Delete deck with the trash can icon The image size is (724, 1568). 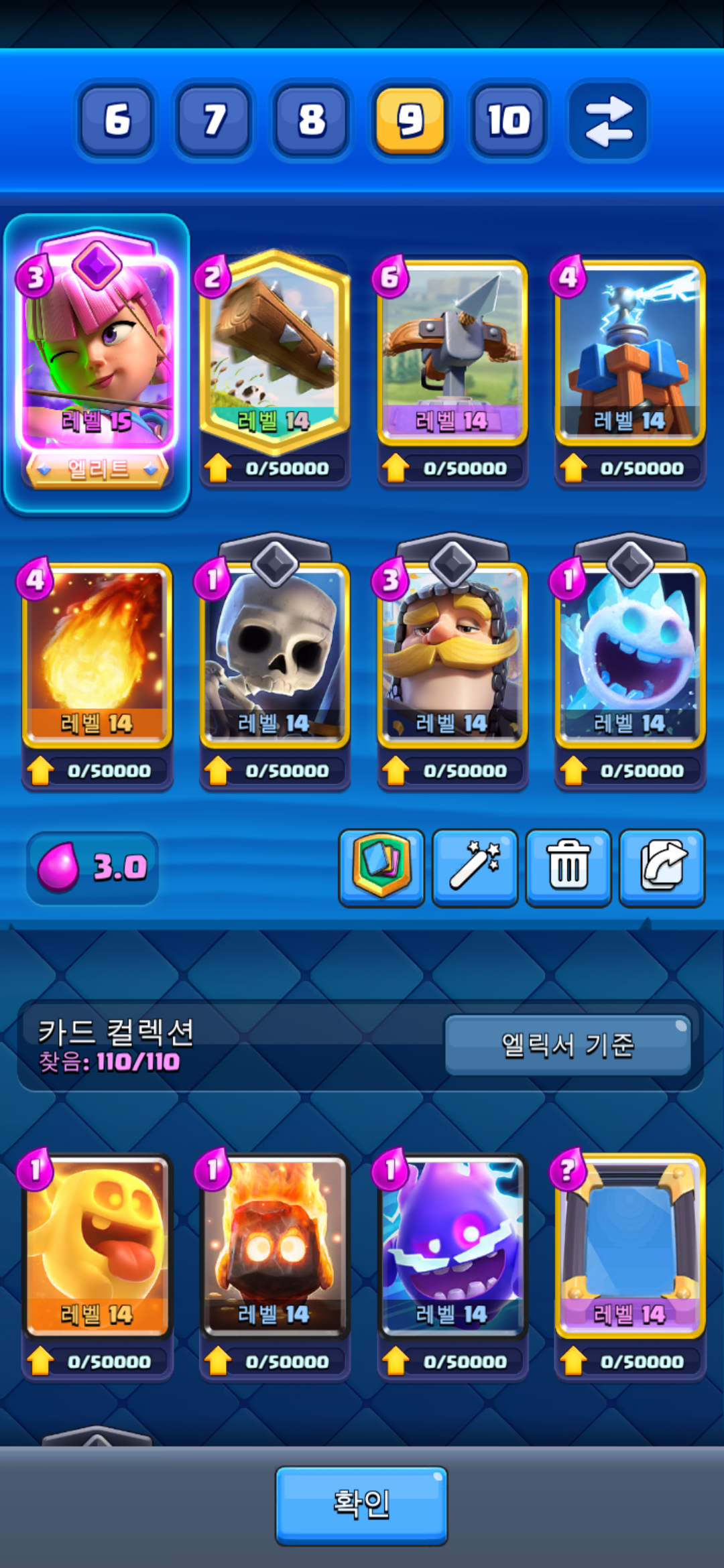[568, 867]
